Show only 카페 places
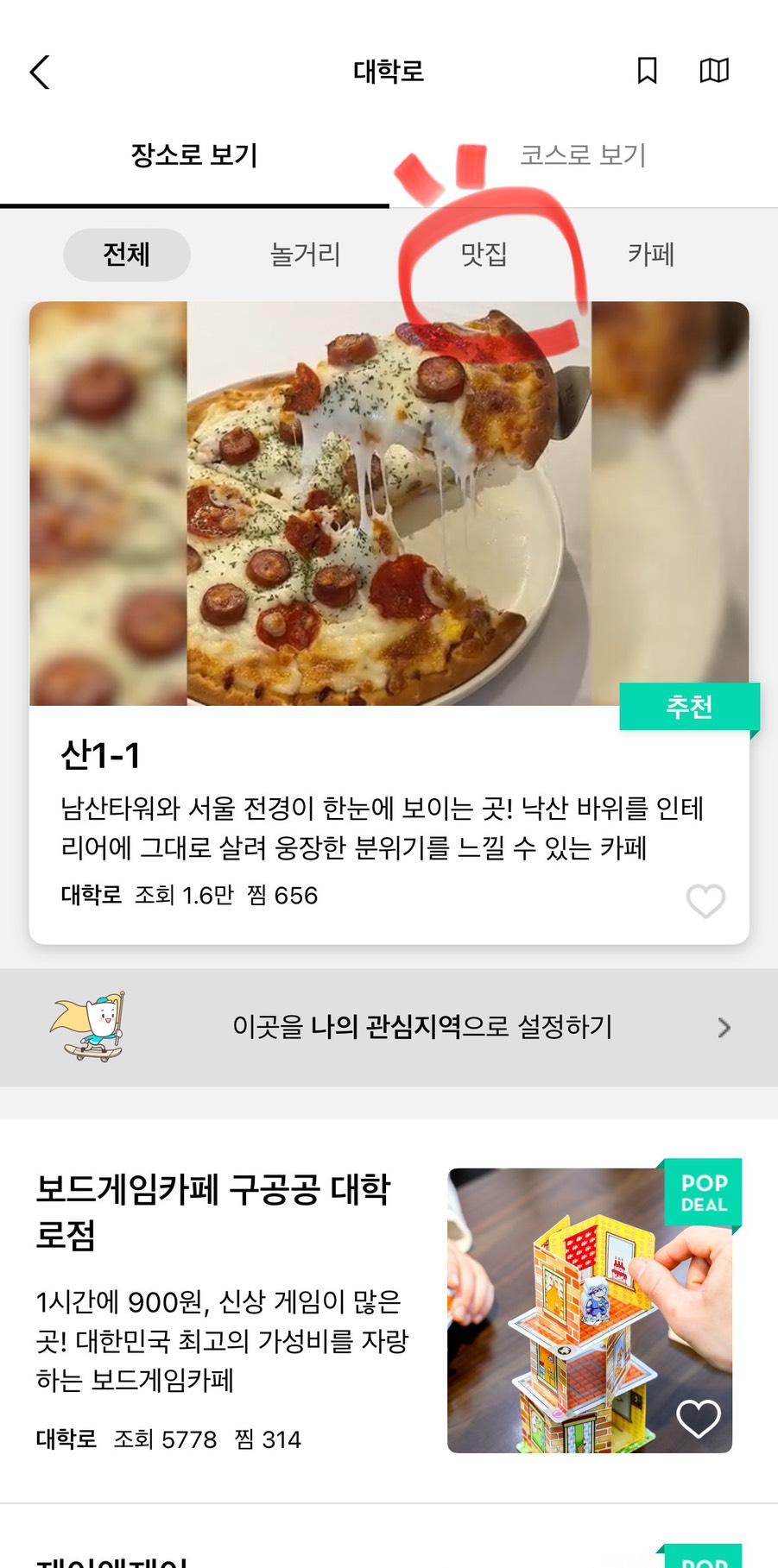The image size is (778, 1568). (x=651, y=255)
